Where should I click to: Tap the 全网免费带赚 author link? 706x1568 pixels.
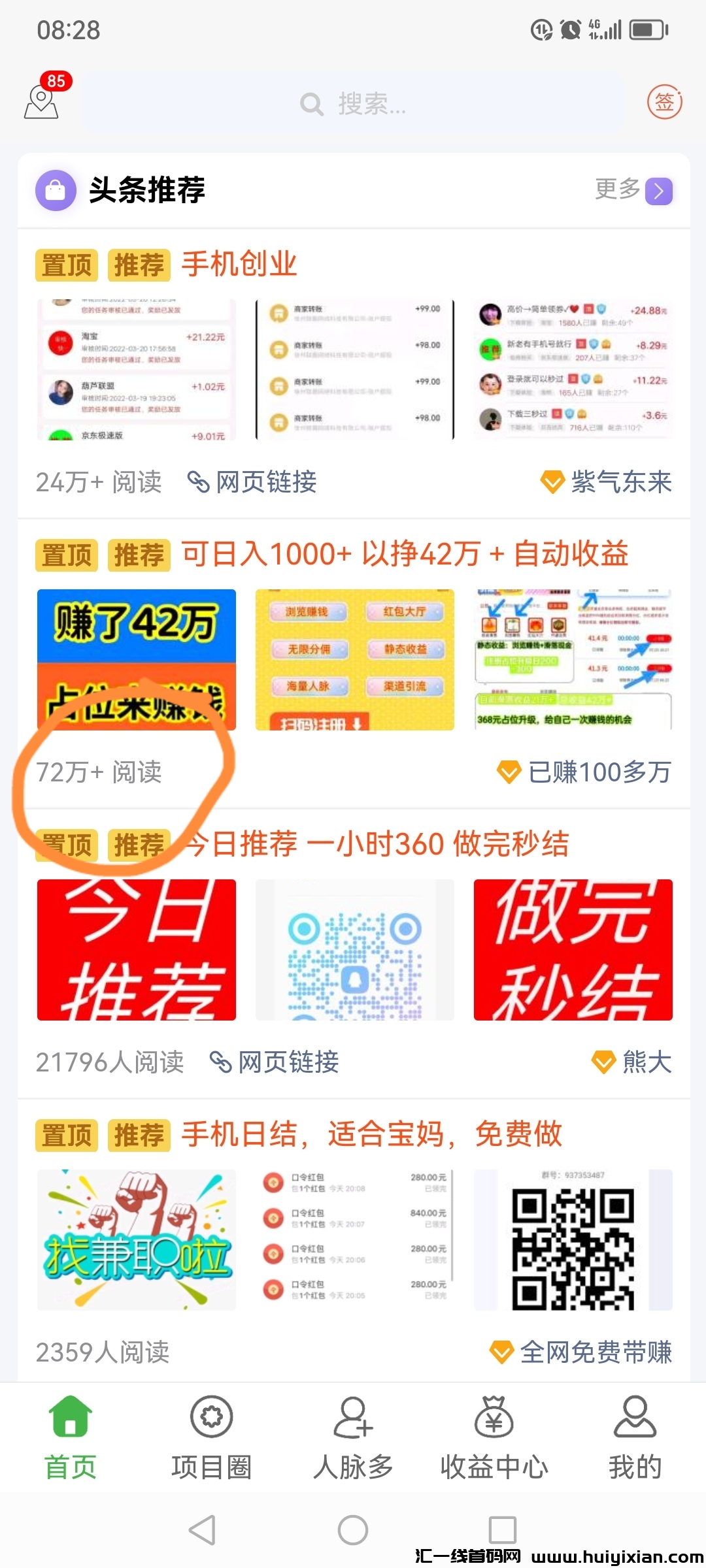tap(597, 1354)
